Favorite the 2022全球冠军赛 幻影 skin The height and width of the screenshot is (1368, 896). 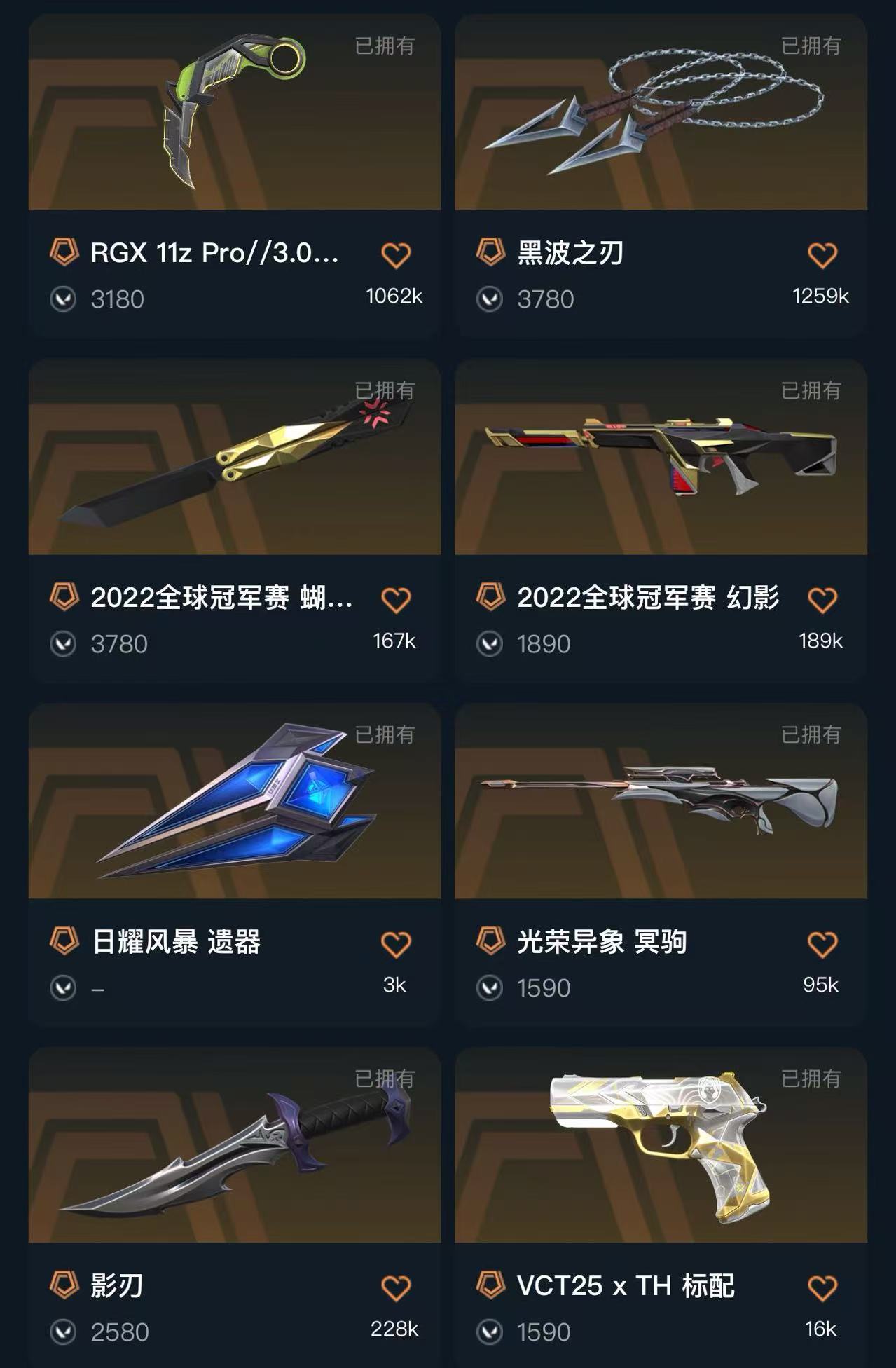point(822,600)
